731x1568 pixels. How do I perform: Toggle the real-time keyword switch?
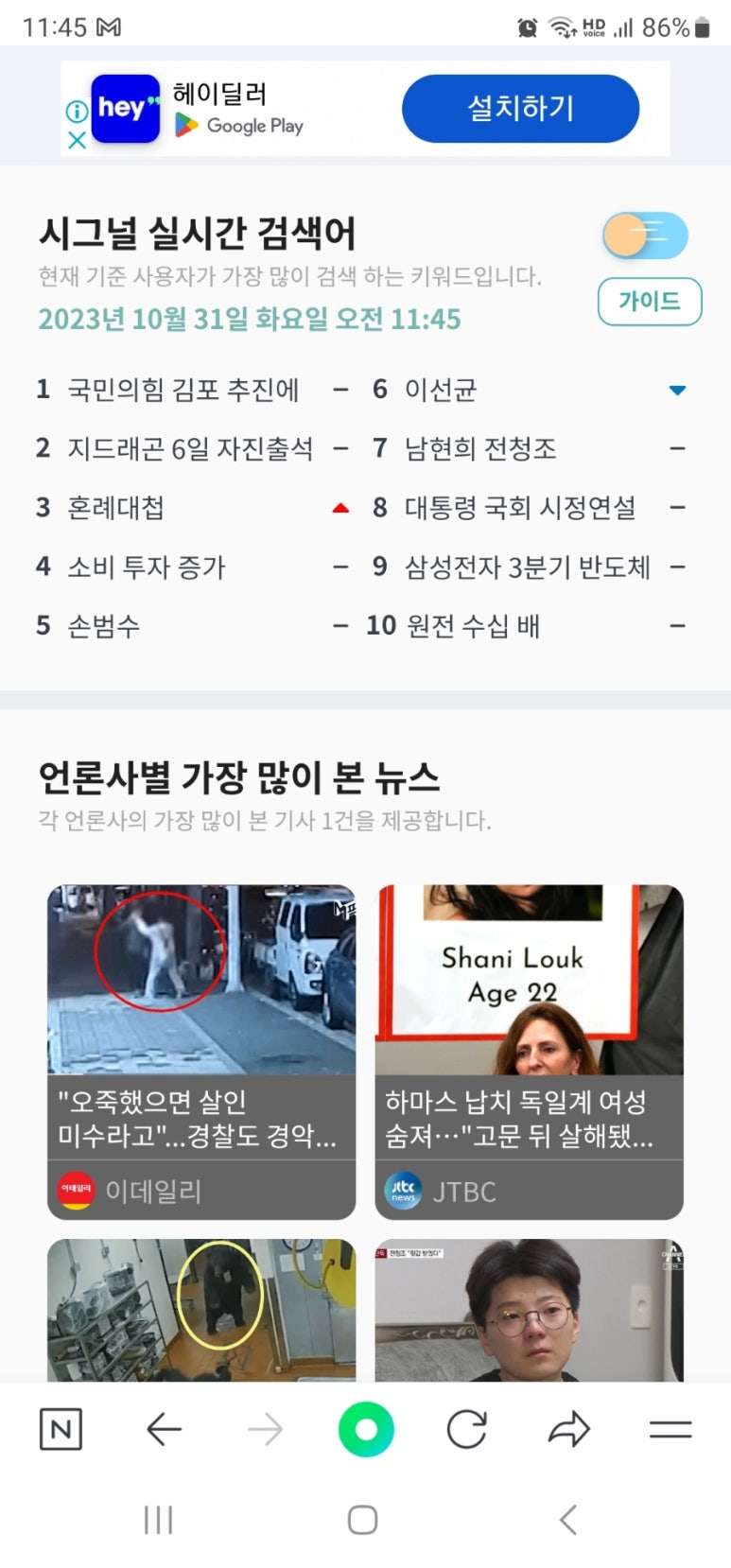tap(645, 235)
